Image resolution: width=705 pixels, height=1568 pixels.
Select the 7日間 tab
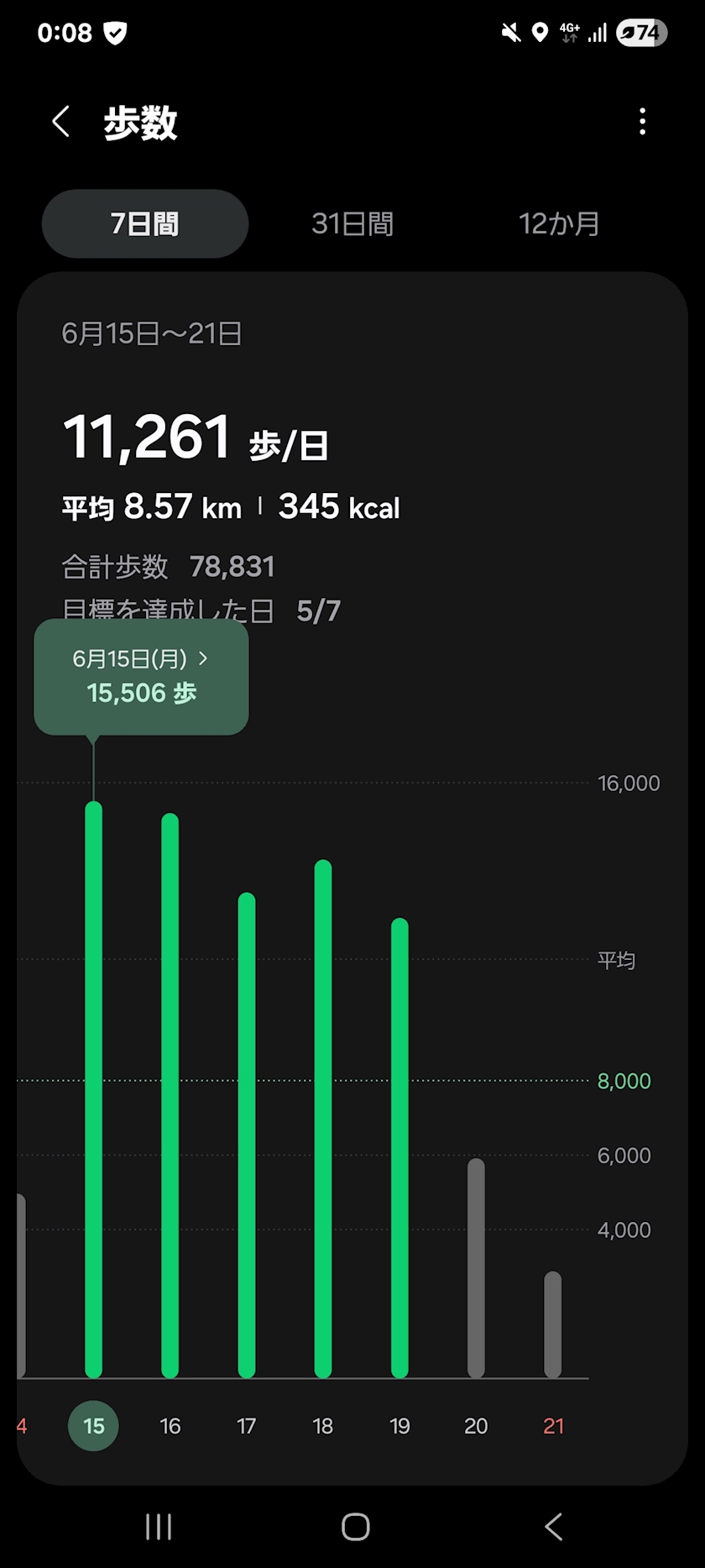pos(145,223)
